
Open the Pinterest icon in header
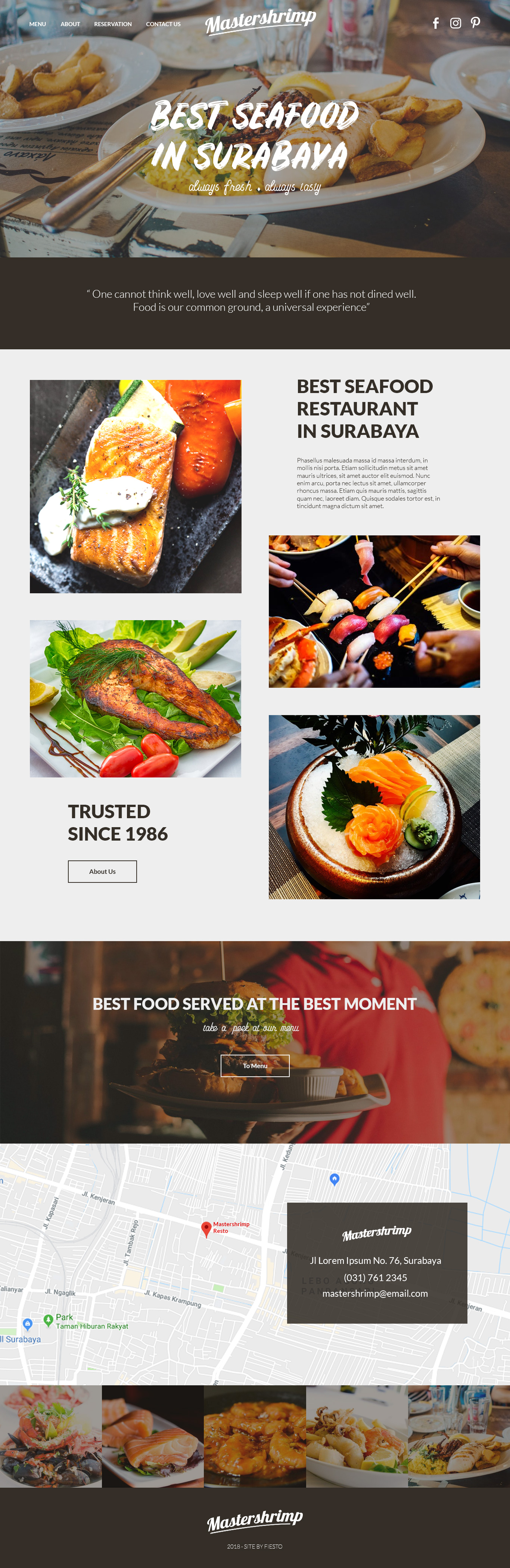475,22
